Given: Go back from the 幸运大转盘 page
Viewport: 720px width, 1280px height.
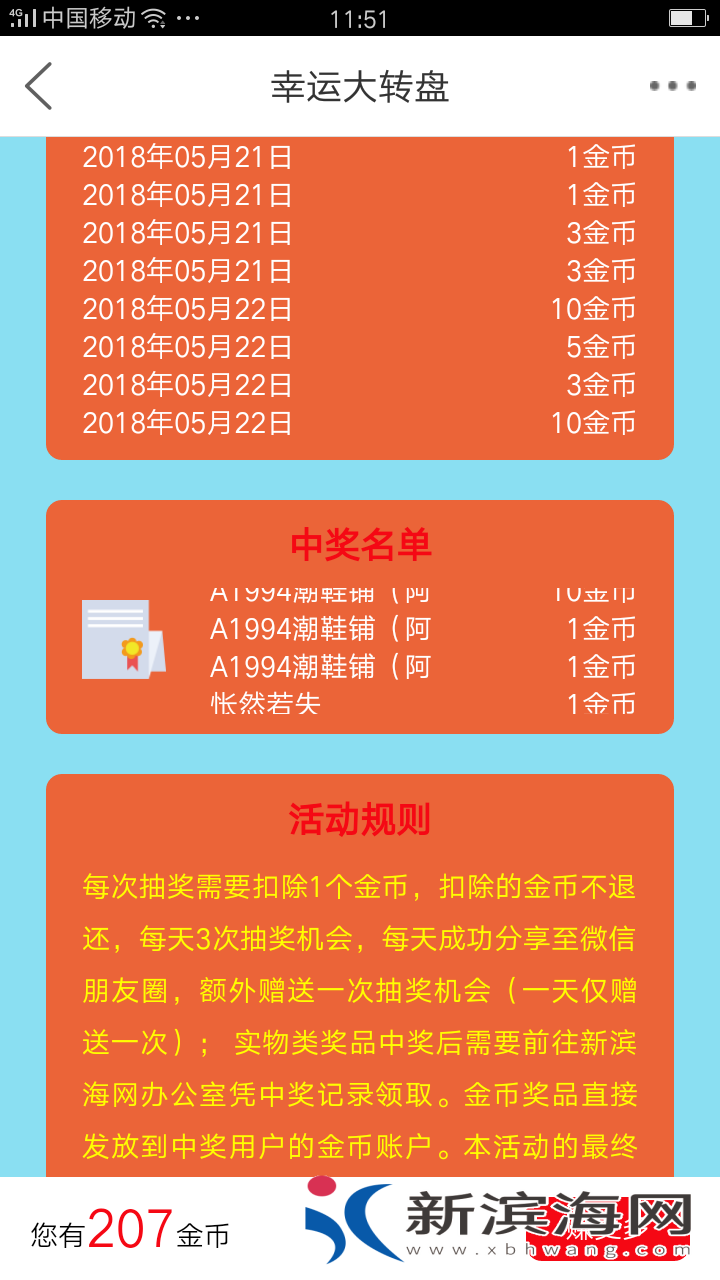Looking at the screenshot, I should click(x=38, y=86).
